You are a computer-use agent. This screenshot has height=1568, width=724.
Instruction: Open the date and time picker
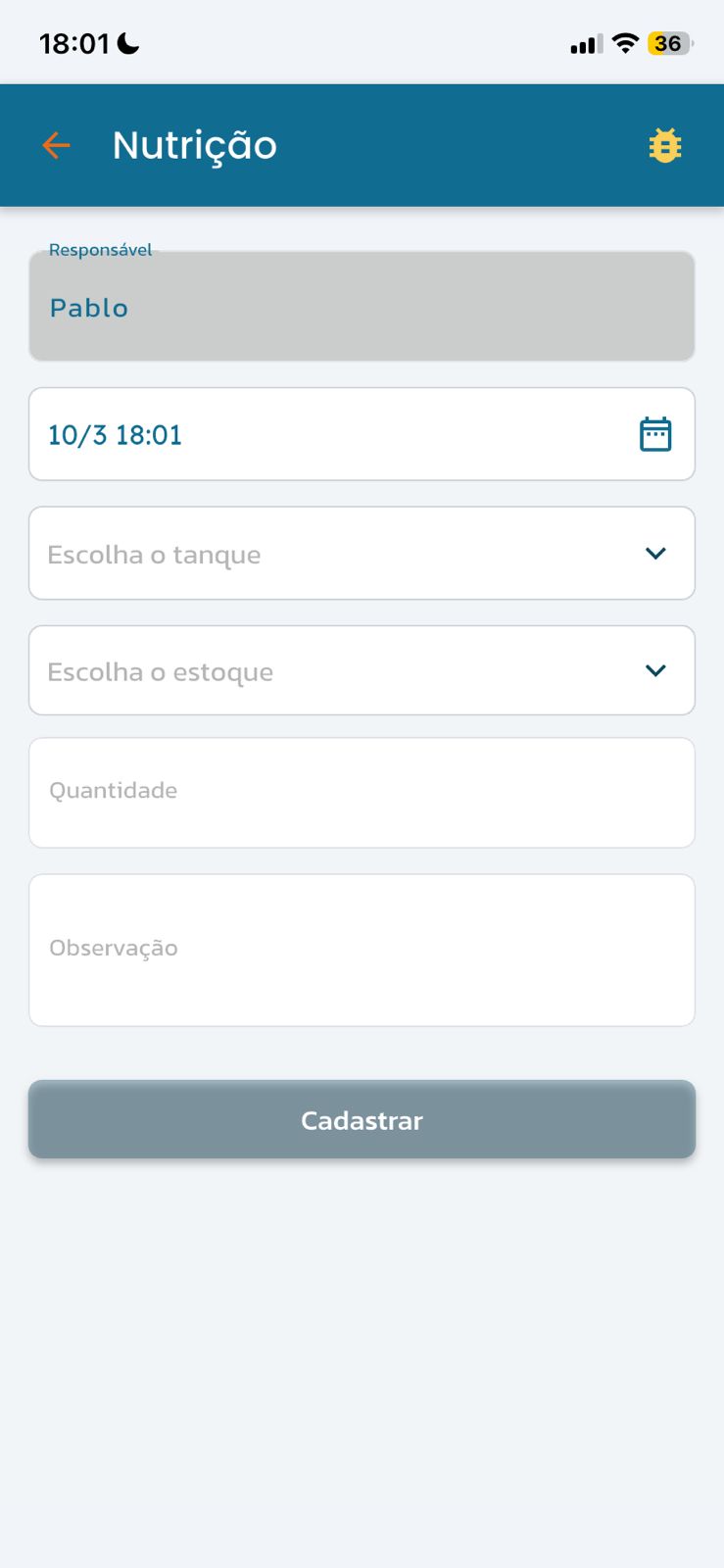654,434
